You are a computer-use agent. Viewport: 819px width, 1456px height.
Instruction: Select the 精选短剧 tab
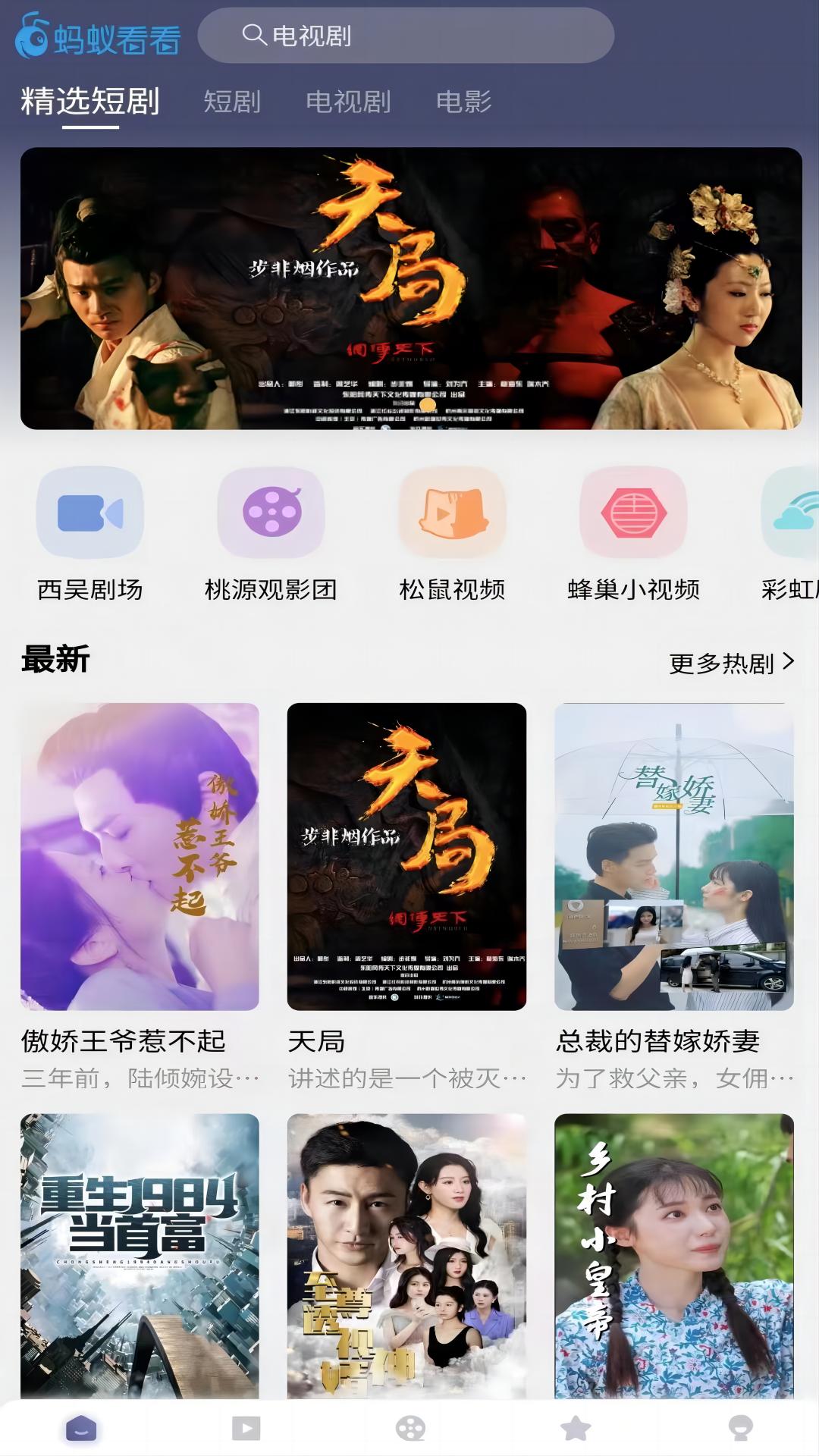tap(90, 102)
